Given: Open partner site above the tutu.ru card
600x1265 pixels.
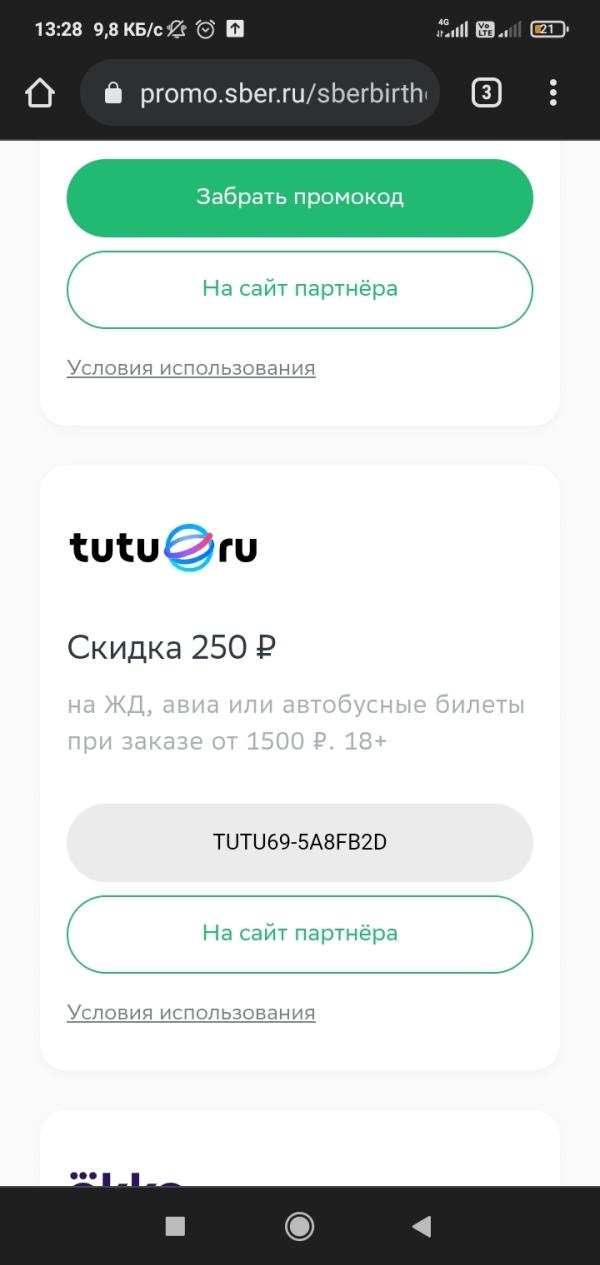Looking at the screenshot, I should 300,289.
